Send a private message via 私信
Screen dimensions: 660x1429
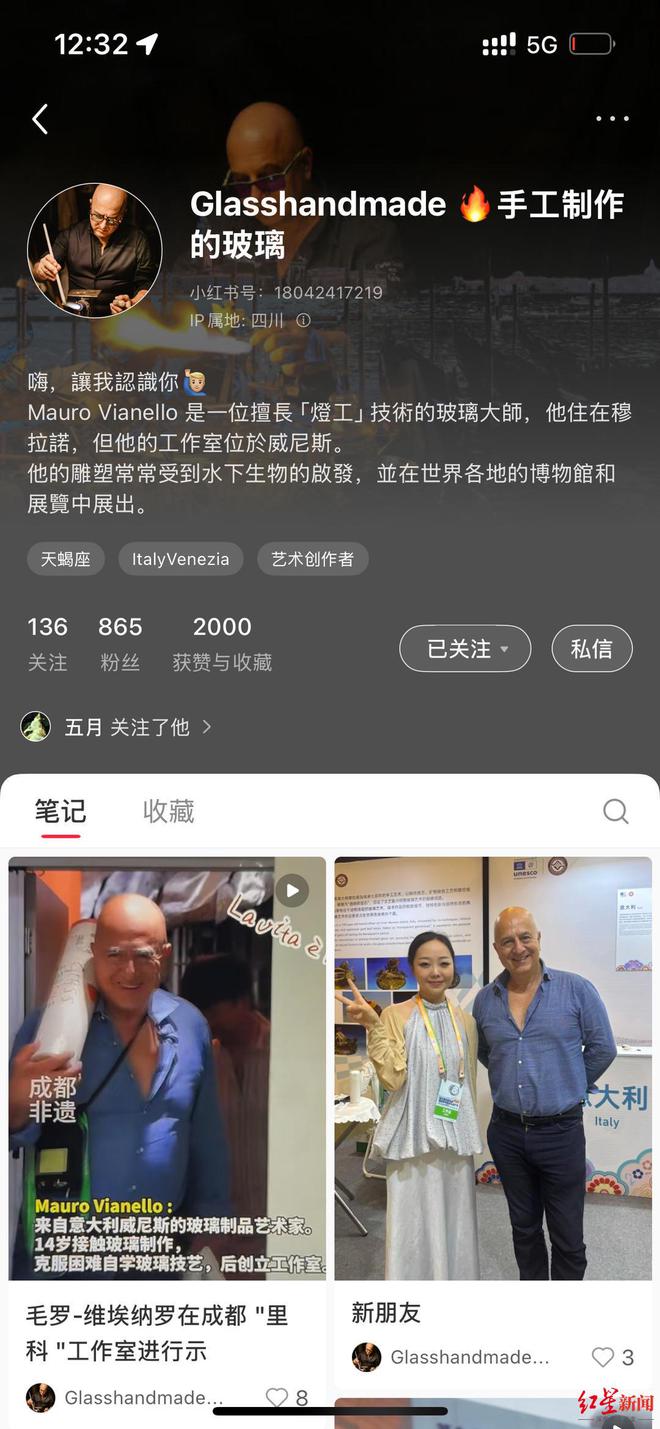coord(591,649)
